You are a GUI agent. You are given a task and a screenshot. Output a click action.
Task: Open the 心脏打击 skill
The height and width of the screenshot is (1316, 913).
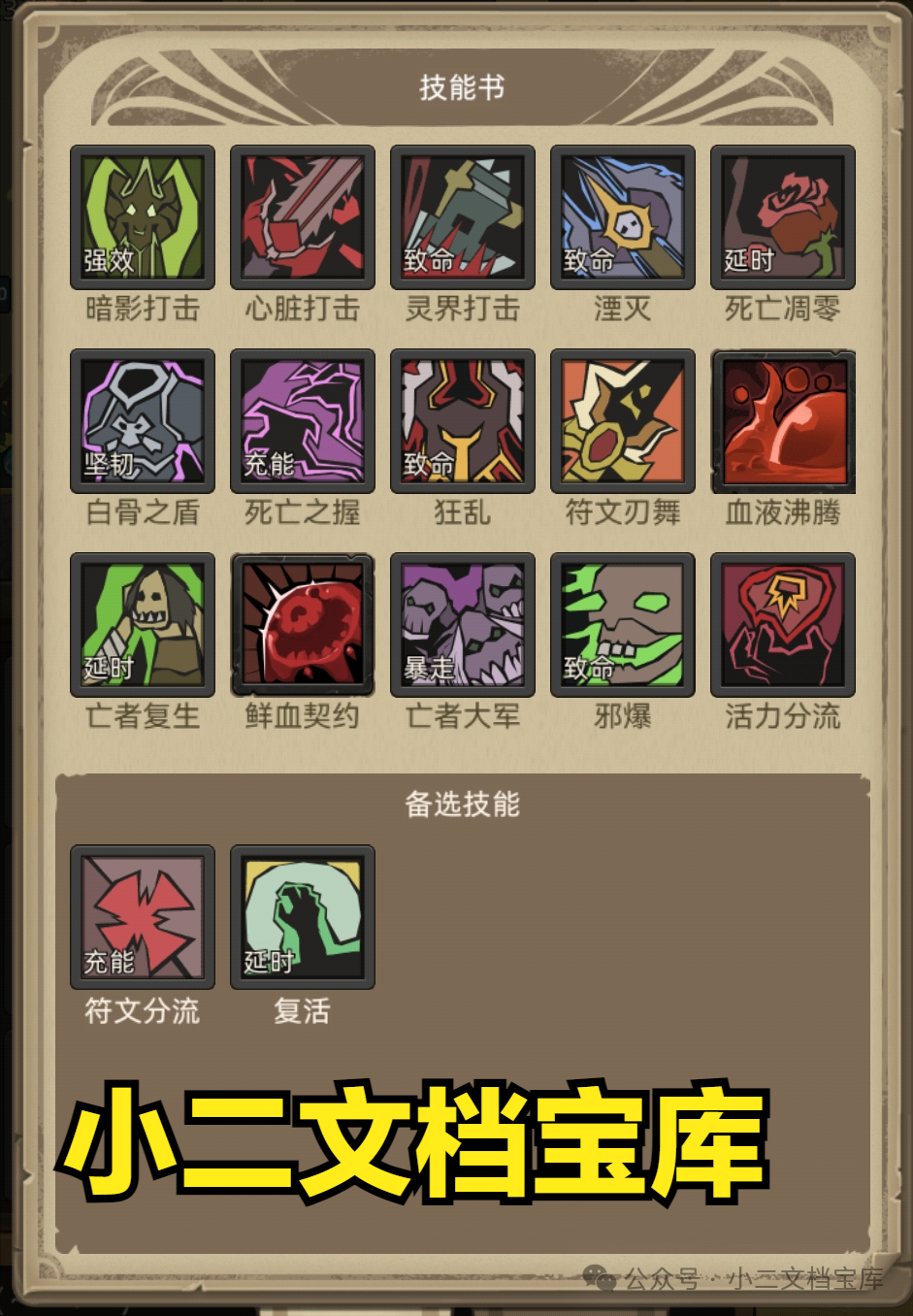[303, 217]
